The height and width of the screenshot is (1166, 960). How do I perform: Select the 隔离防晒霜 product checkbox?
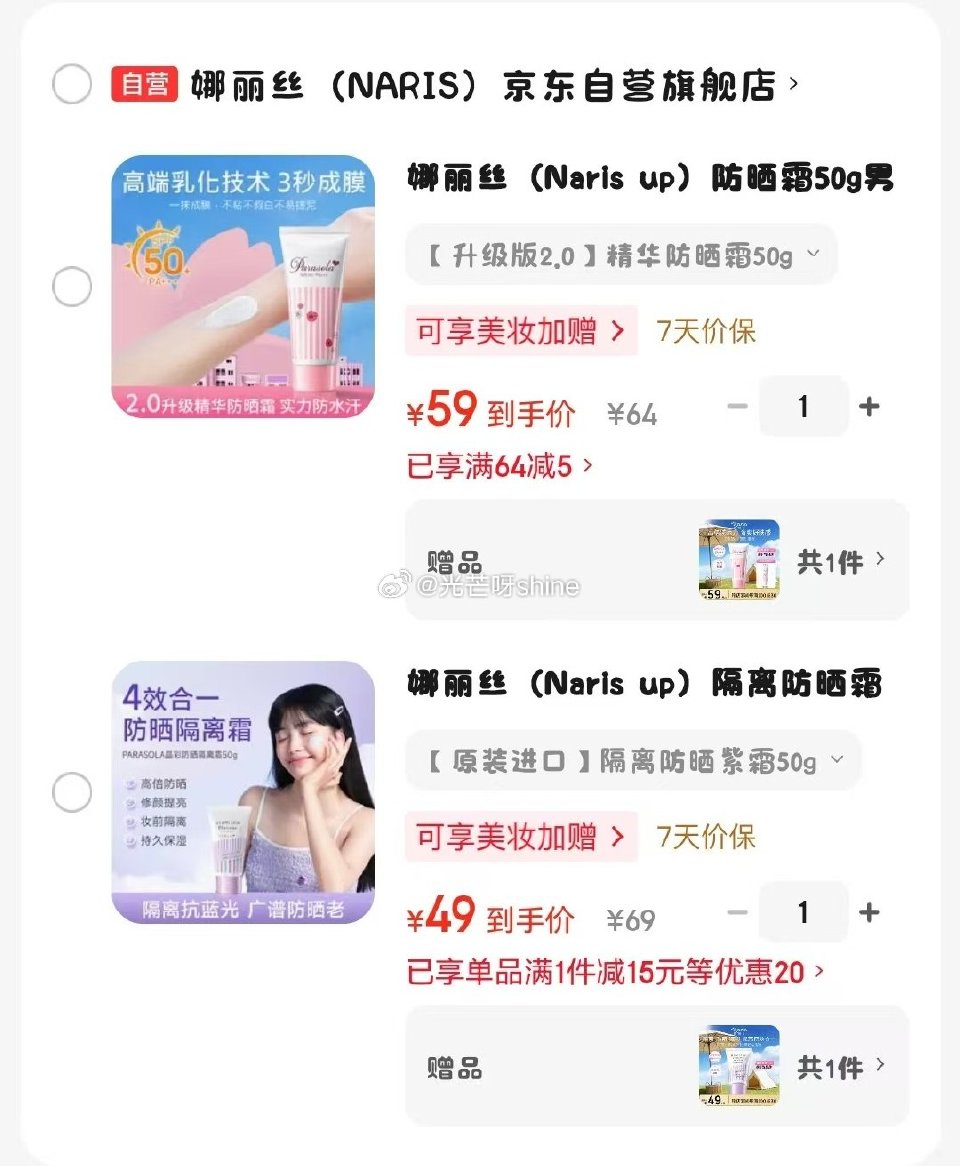point(71,791)
